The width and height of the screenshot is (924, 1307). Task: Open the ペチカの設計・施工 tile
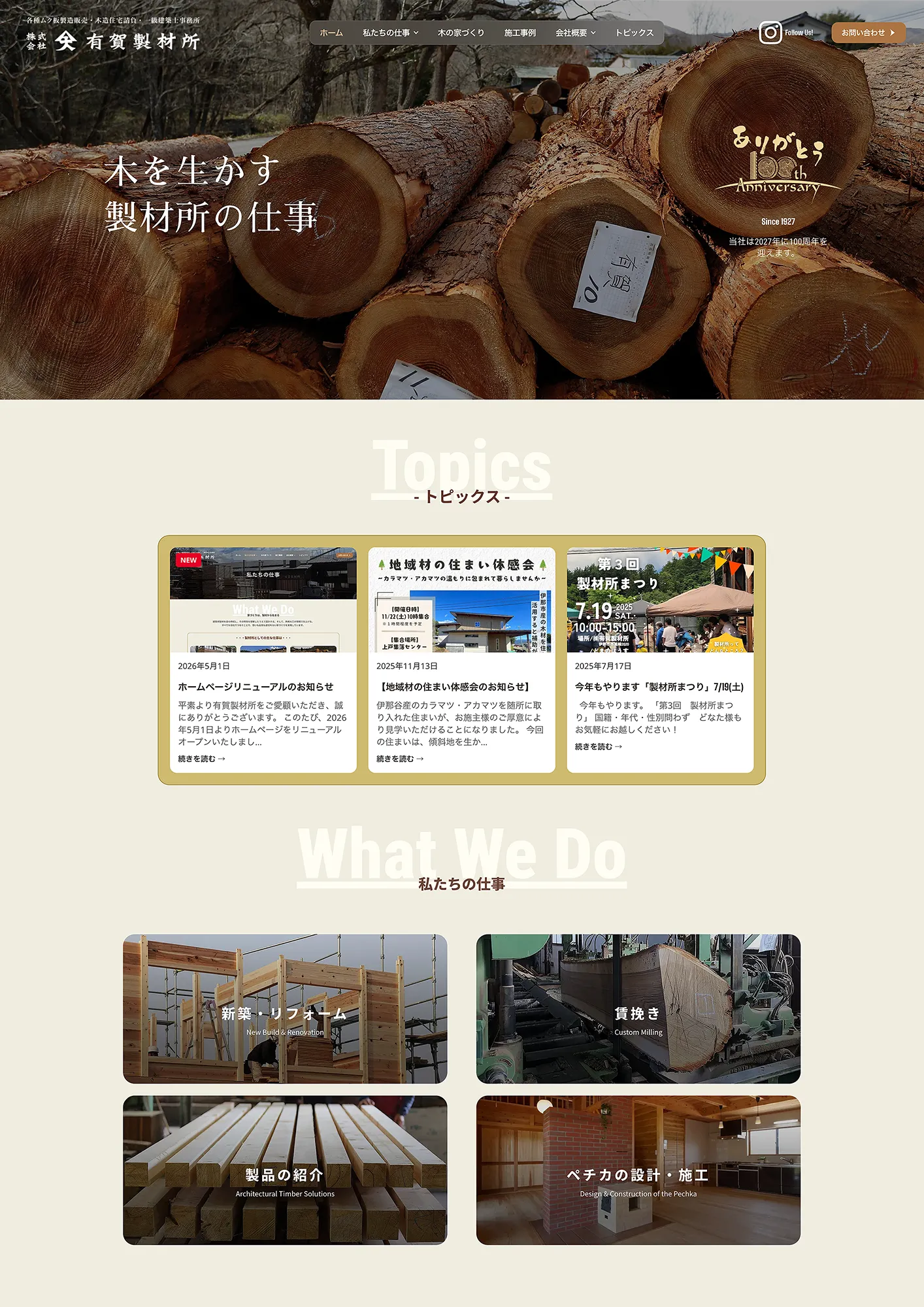pos(638,1170)
